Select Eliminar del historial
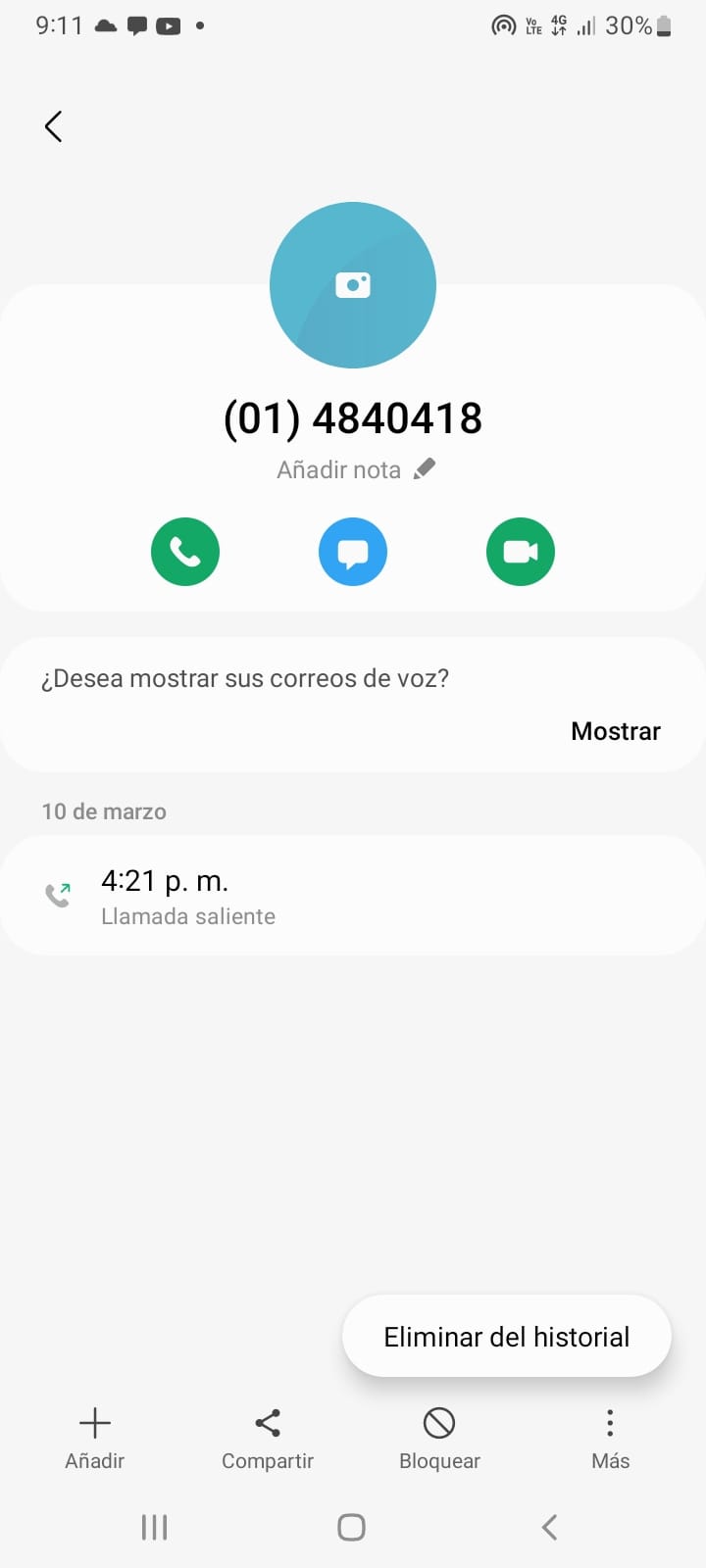This screenshot has height=1568, width=706. pyautogui.click(x=506, y=1337)
